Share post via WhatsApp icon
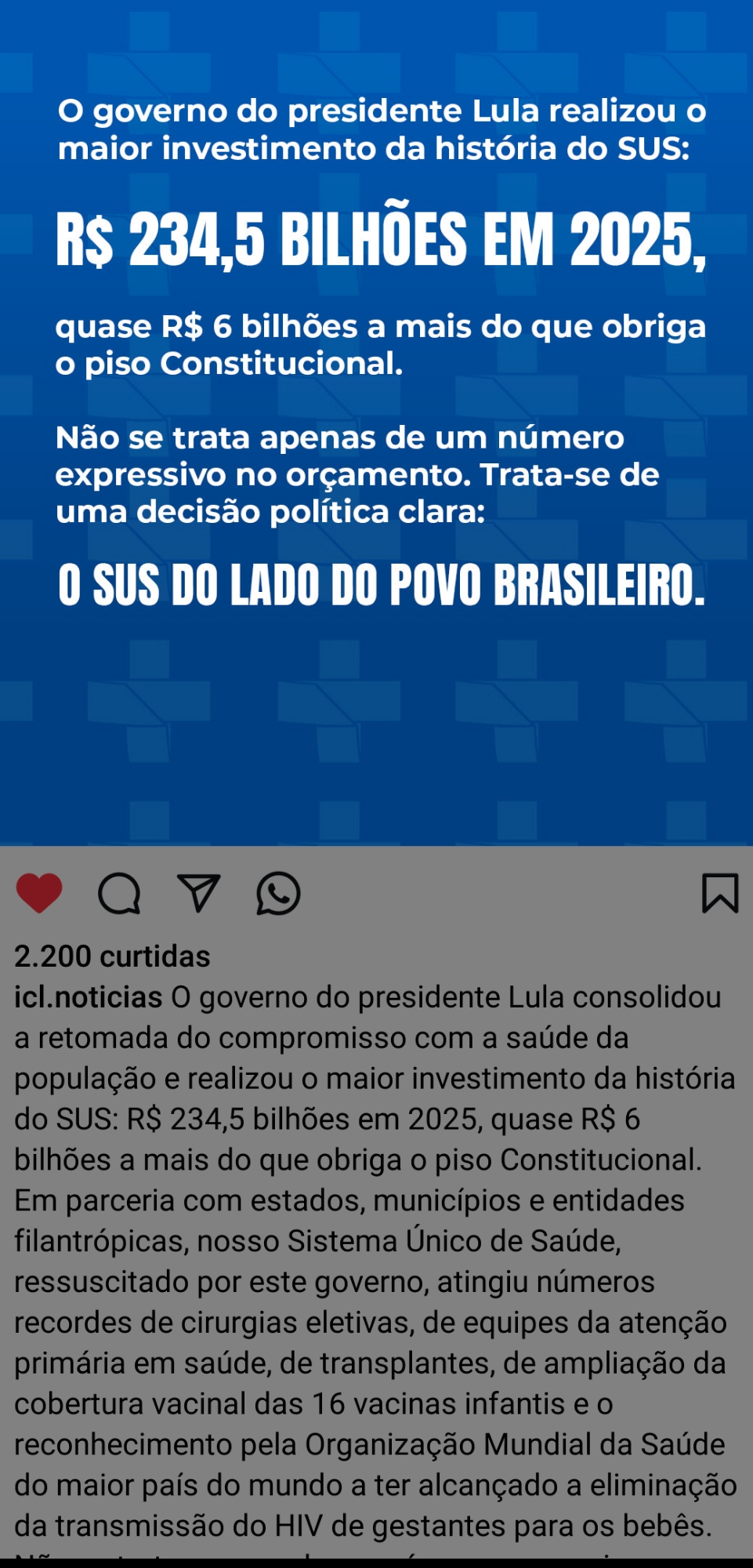 click(278, 894)
